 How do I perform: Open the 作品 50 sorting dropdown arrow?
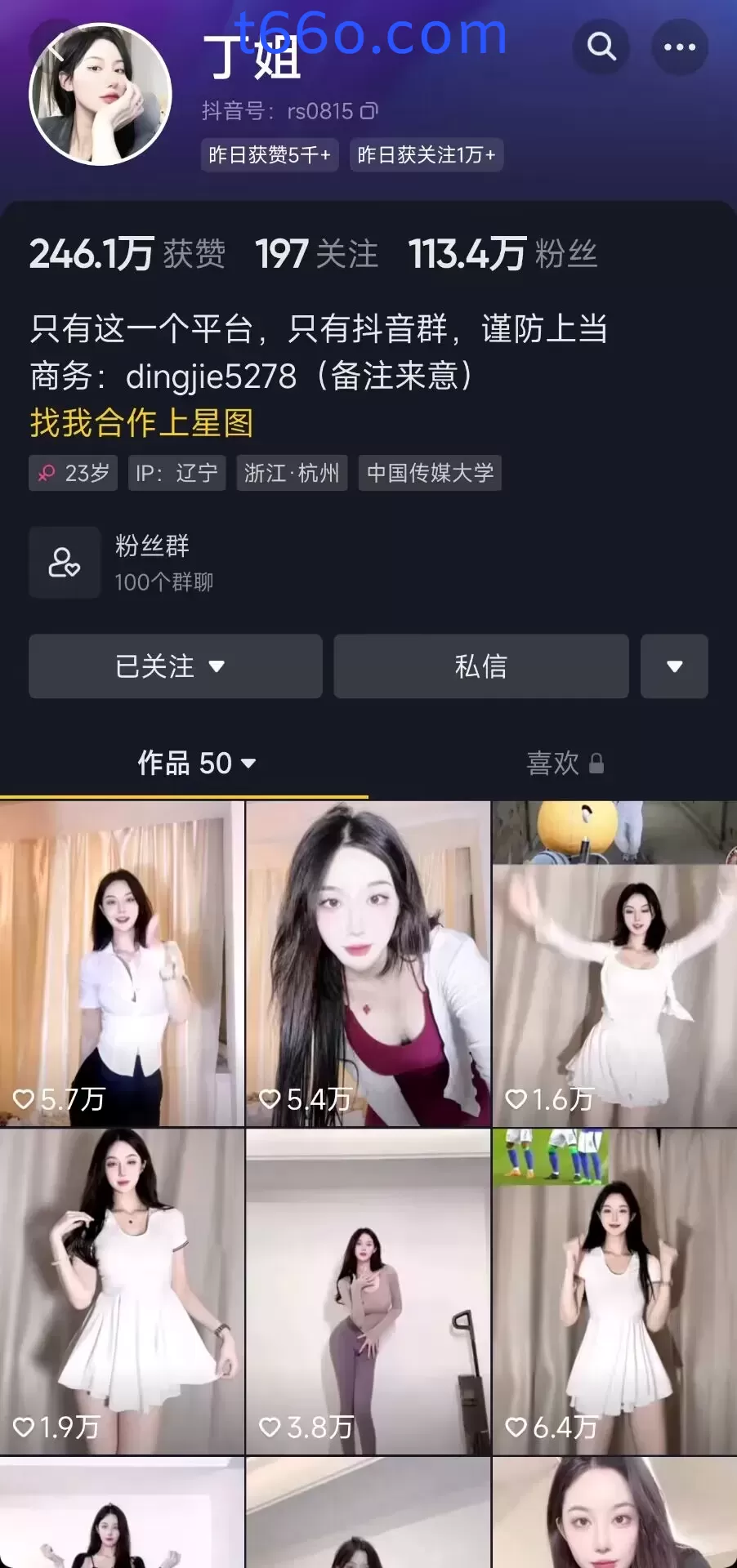pos(249,763)
